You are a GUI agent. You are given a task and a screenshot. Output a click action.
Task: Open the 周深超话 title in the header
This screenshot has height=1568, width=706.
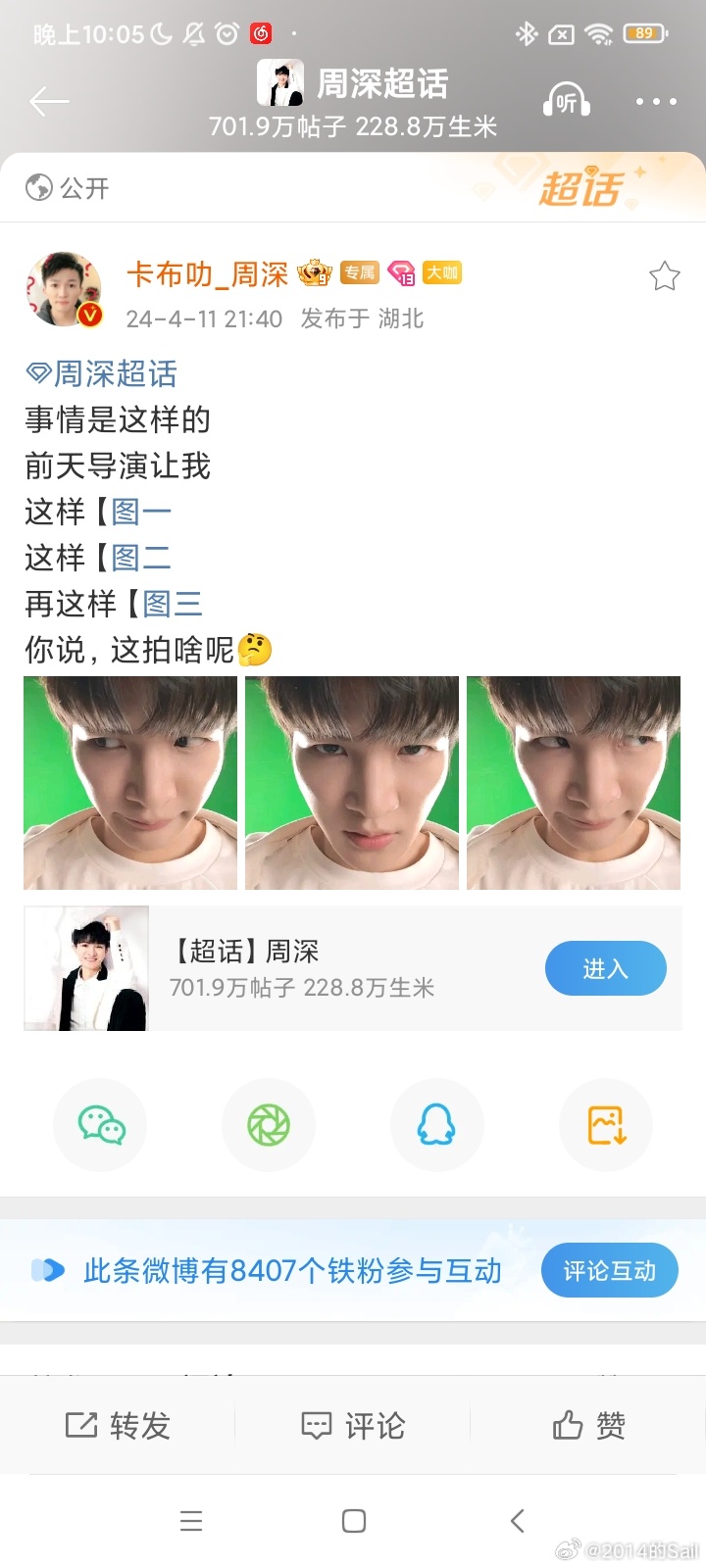(380, 84)
